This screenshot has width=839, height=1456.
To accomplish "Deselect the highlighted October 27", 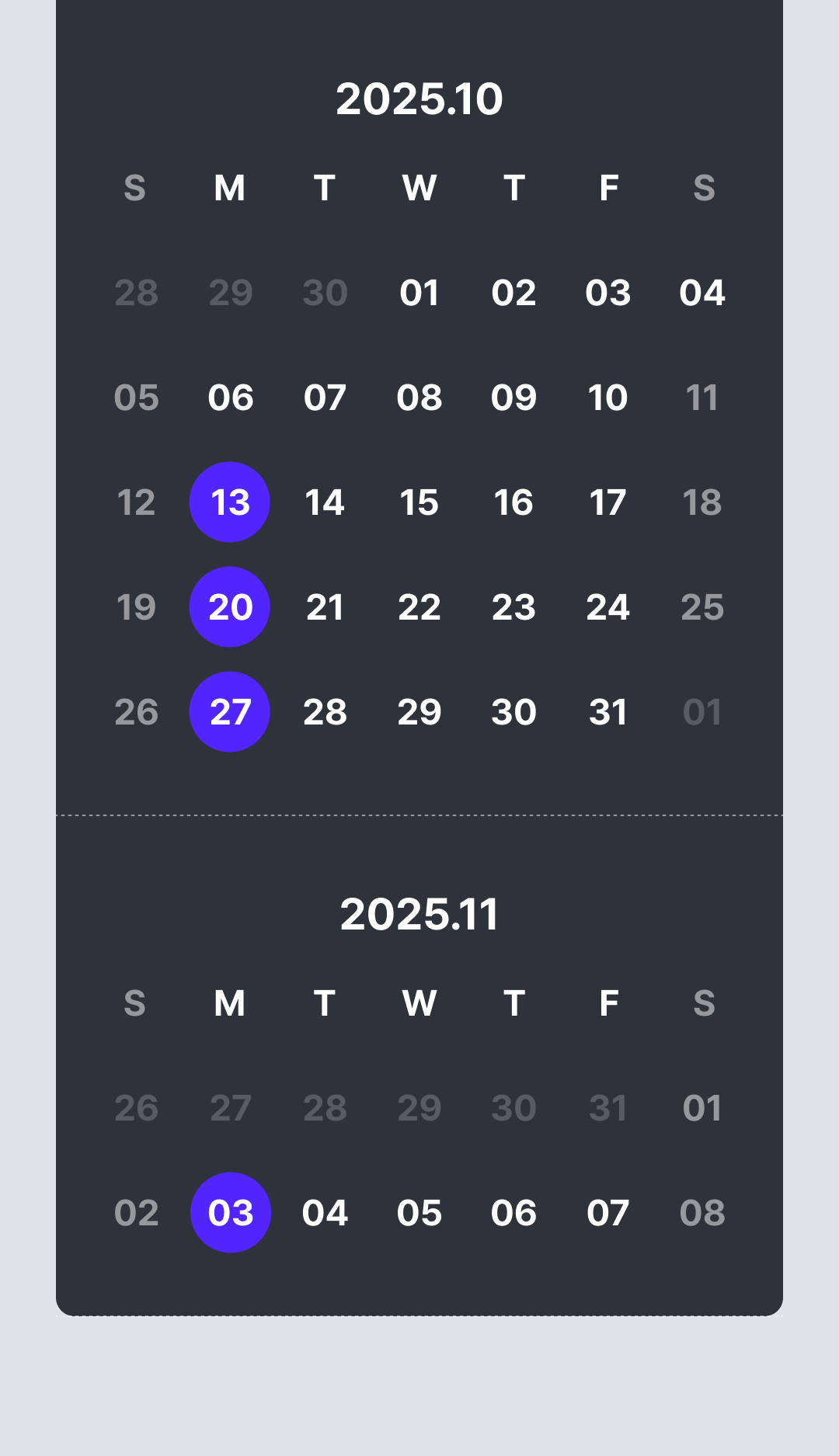I will 230,712.
